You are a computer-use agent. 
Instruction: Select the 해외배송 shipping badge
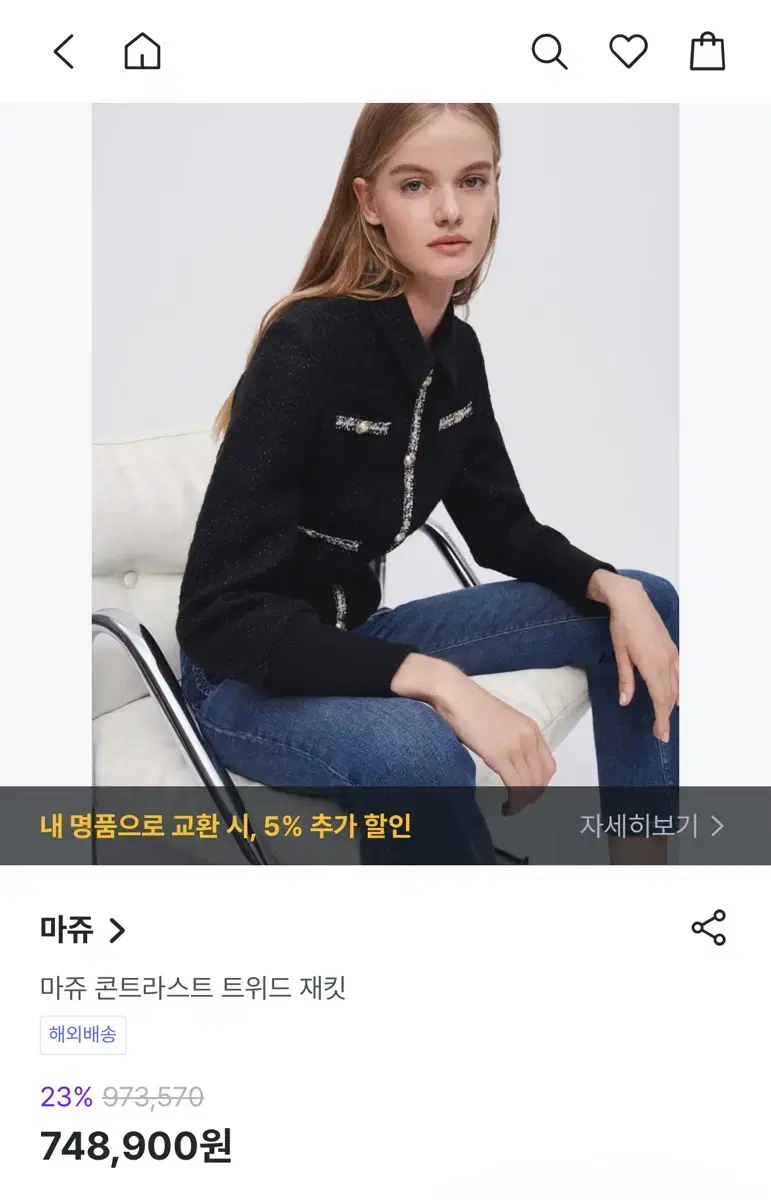(x=84, y=1037)
